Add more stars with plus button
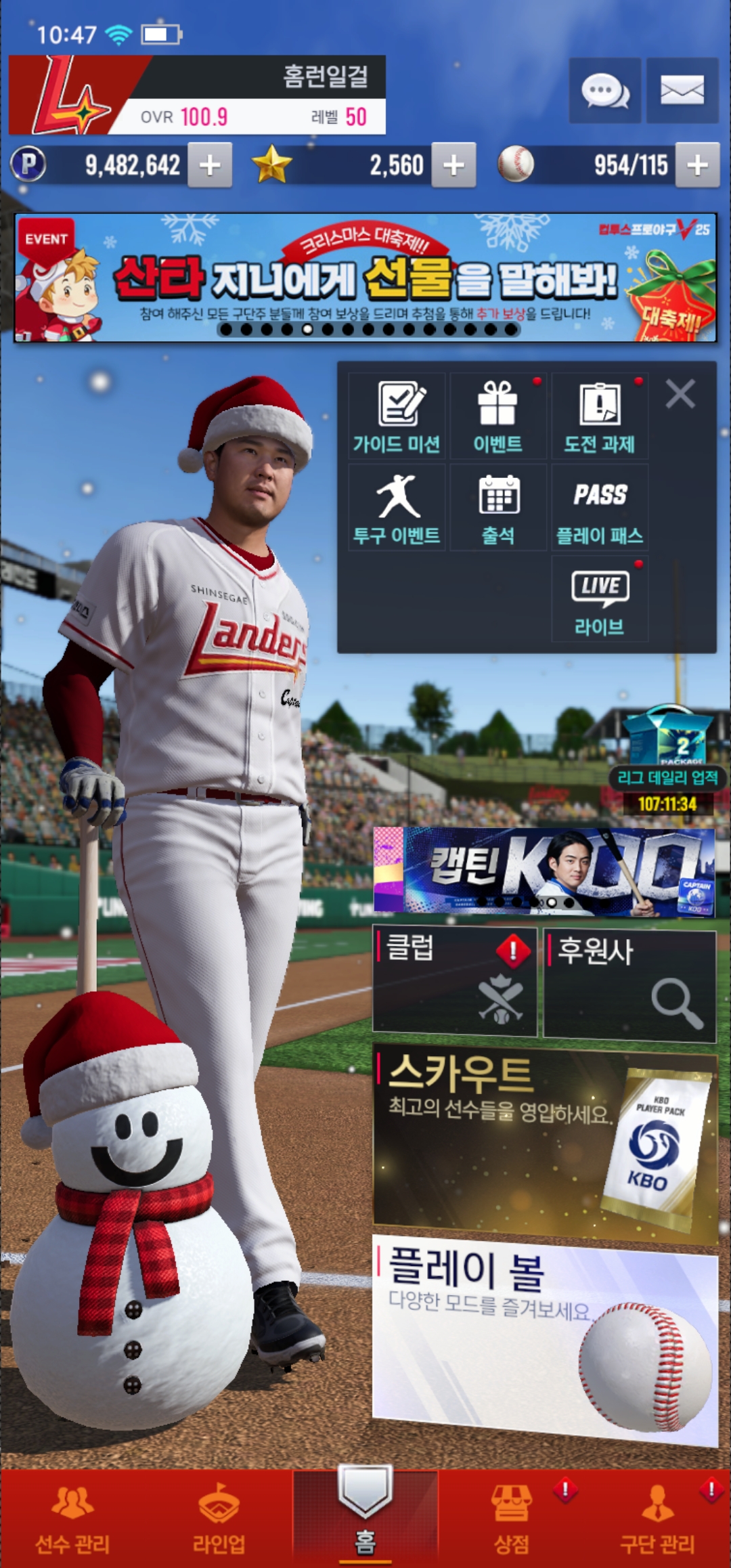The image size is (731, 1568). (453, 165)
